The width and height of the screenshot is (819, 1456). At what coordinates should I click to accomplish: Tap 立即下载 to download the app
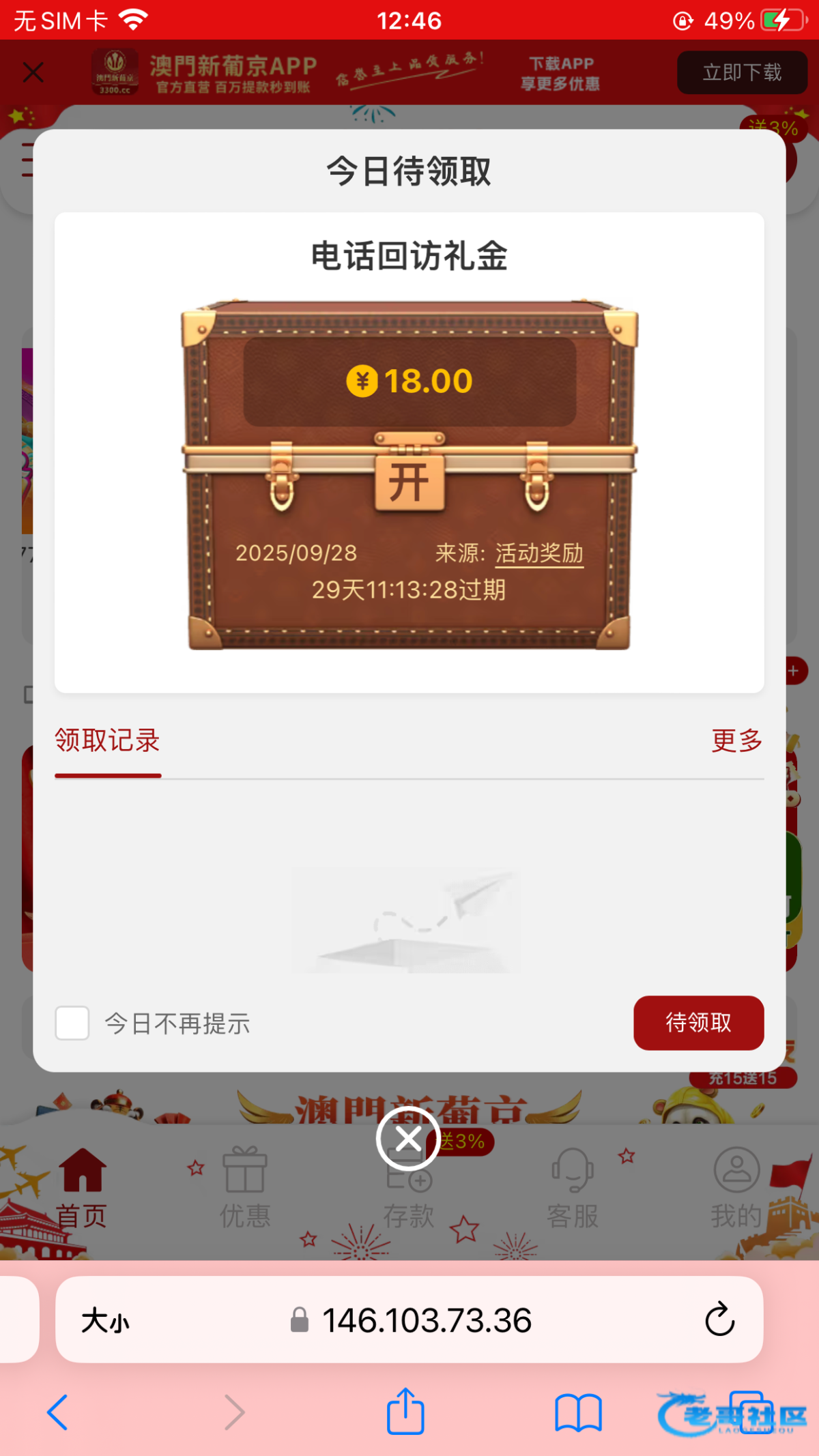pos(741,72)
